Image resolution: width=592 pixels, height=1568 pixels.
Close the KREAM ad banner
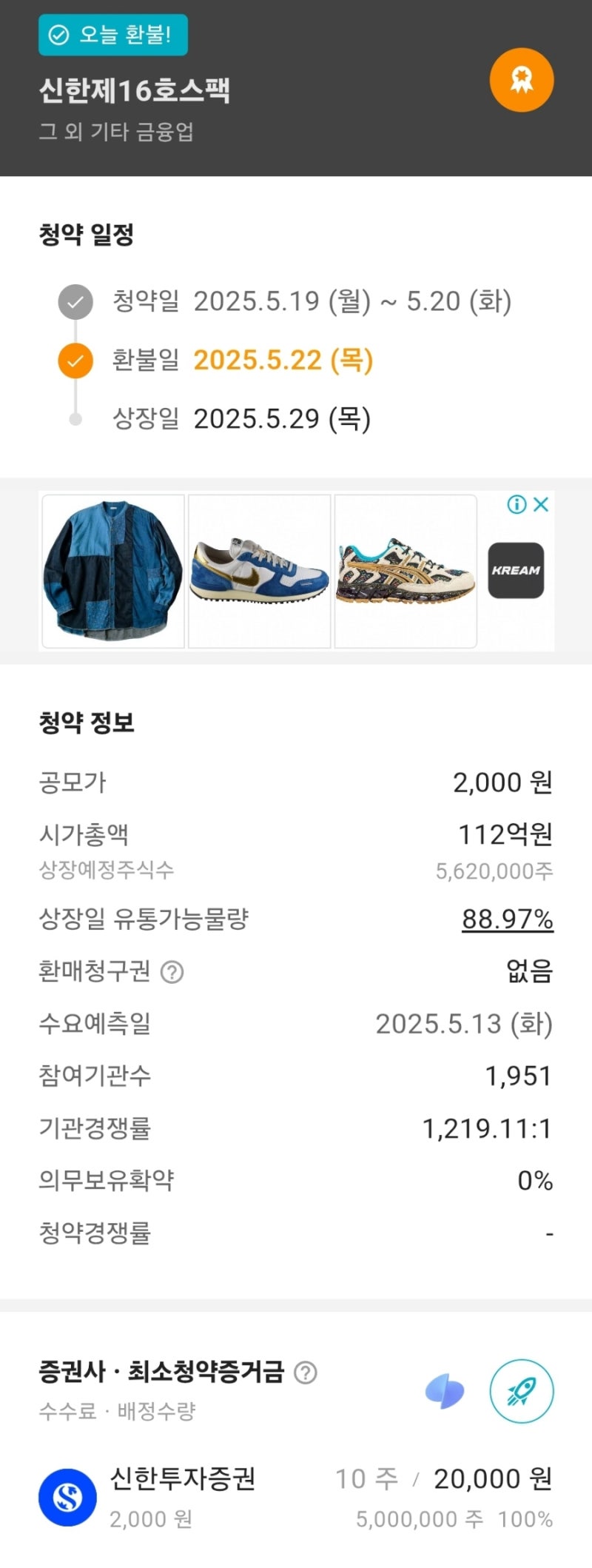(542, 505)
